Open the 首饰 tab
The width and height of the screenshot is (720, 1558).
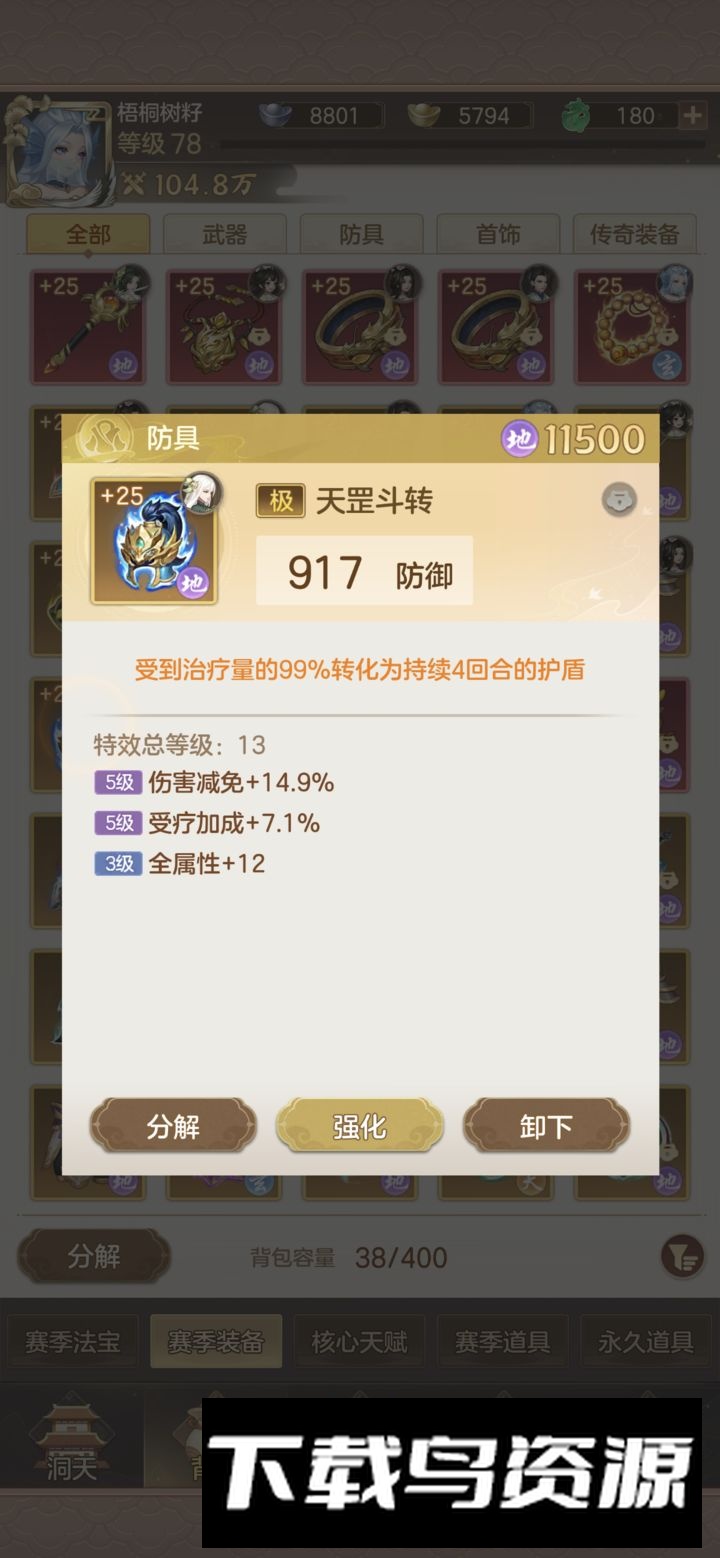(498, 235)
